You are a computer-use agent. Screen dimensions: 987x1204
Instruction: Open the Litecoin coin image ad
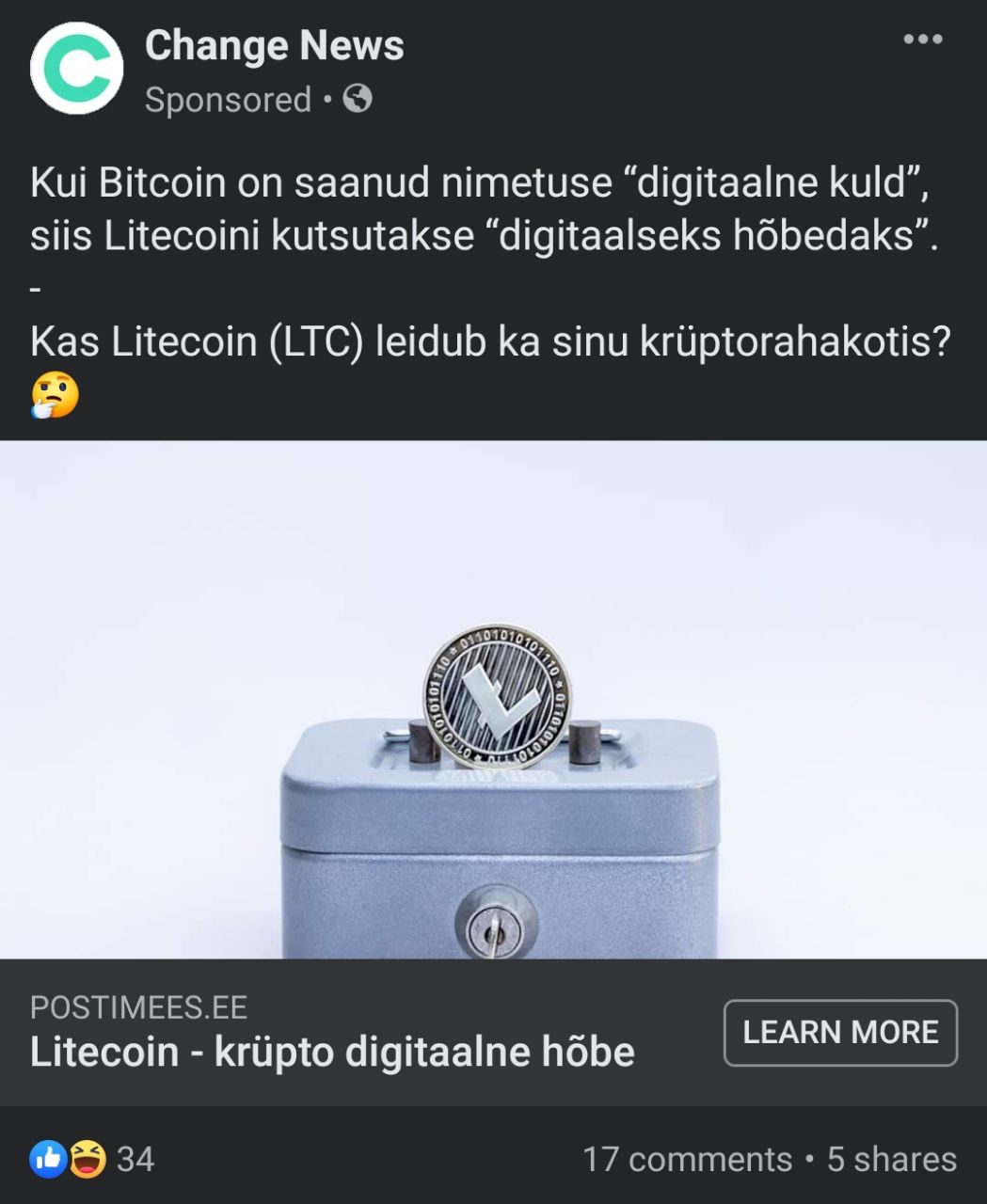point(493,699)
